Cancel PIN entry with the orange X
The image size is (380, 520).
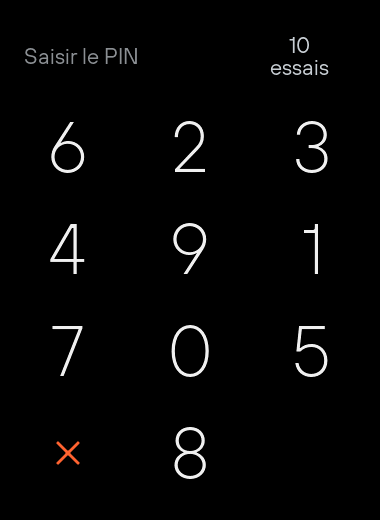(68, 453)
